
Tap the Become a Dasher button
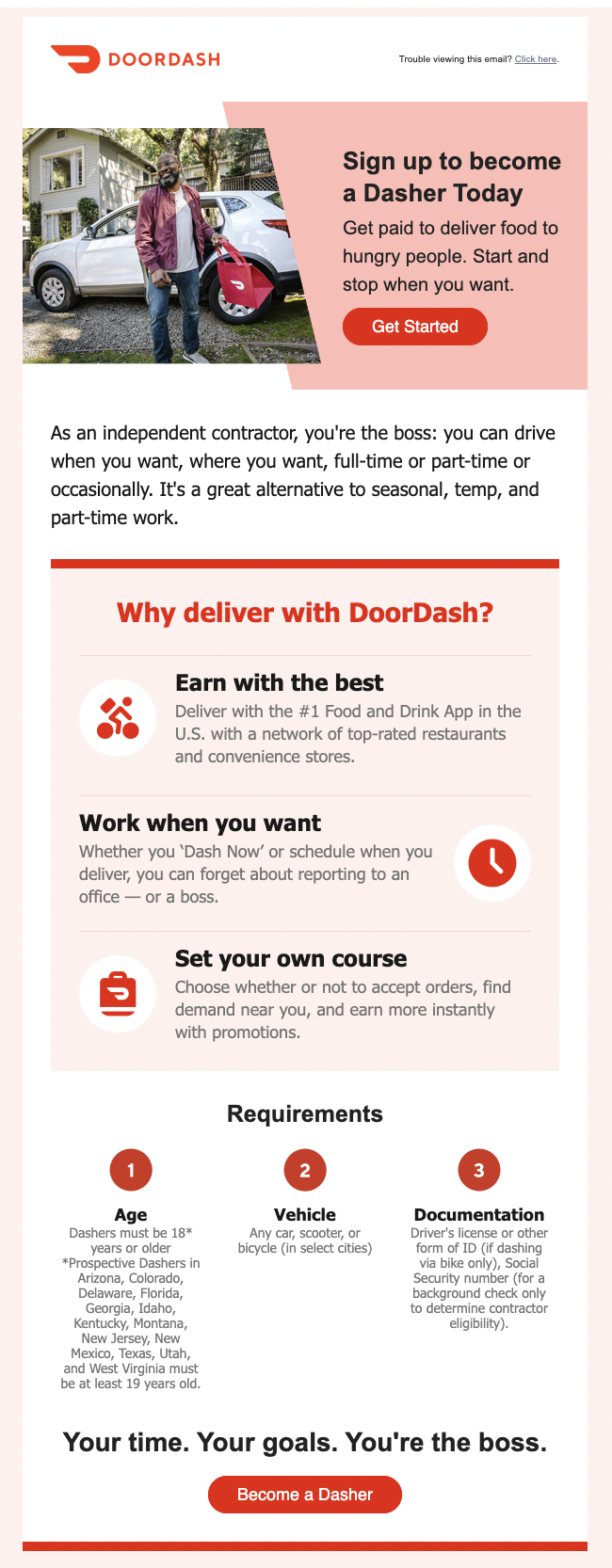304,1494
